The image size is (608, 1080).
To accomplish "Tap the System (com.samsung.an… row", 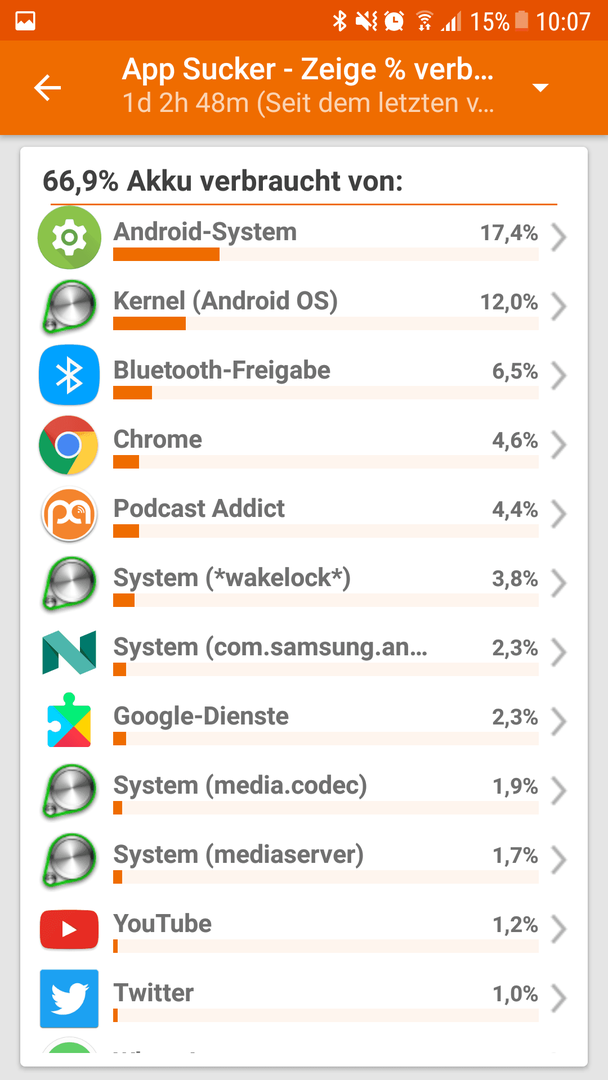I will pyautogui.click(x=304, y=652).
